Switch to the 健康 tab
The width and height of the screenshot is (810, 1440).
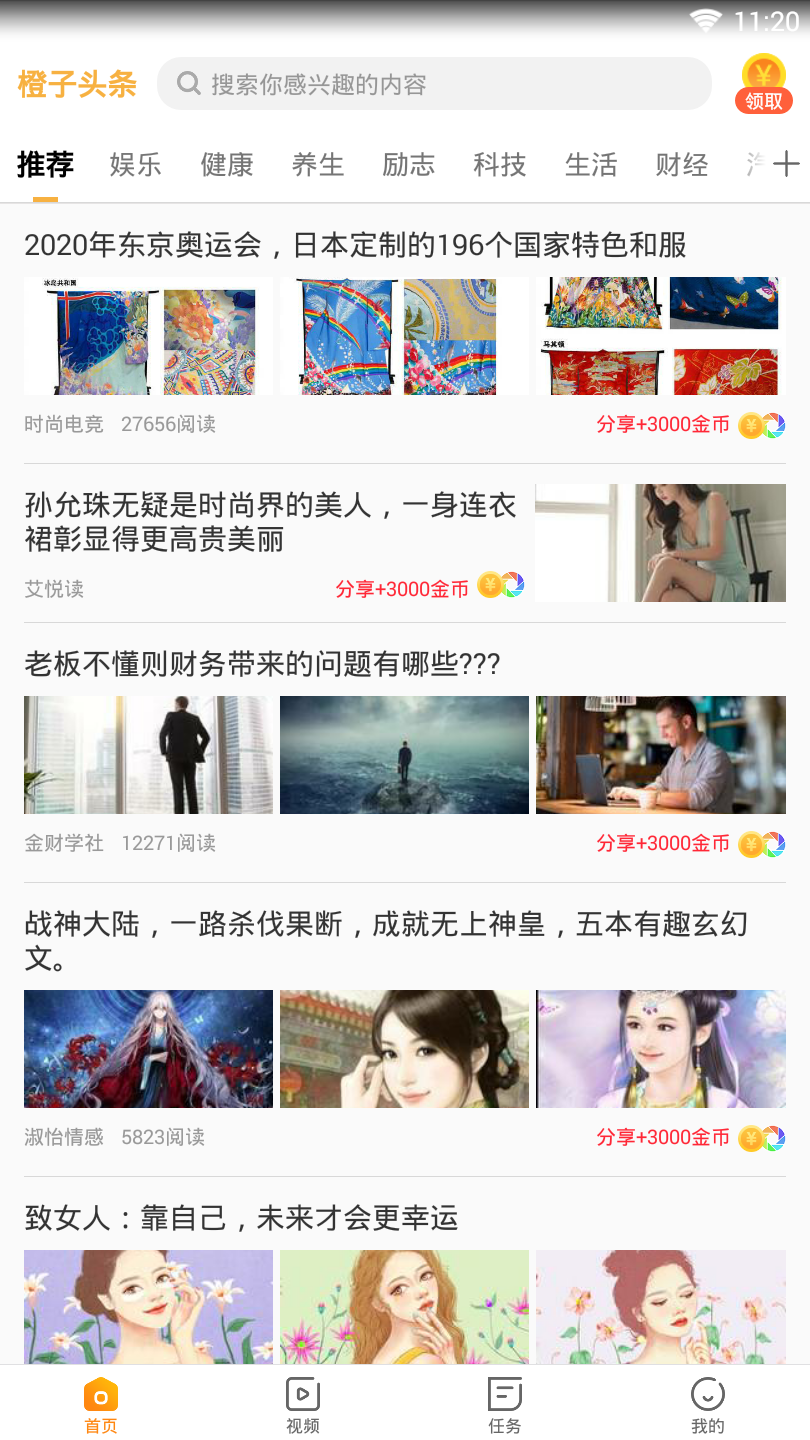[226, 165]
